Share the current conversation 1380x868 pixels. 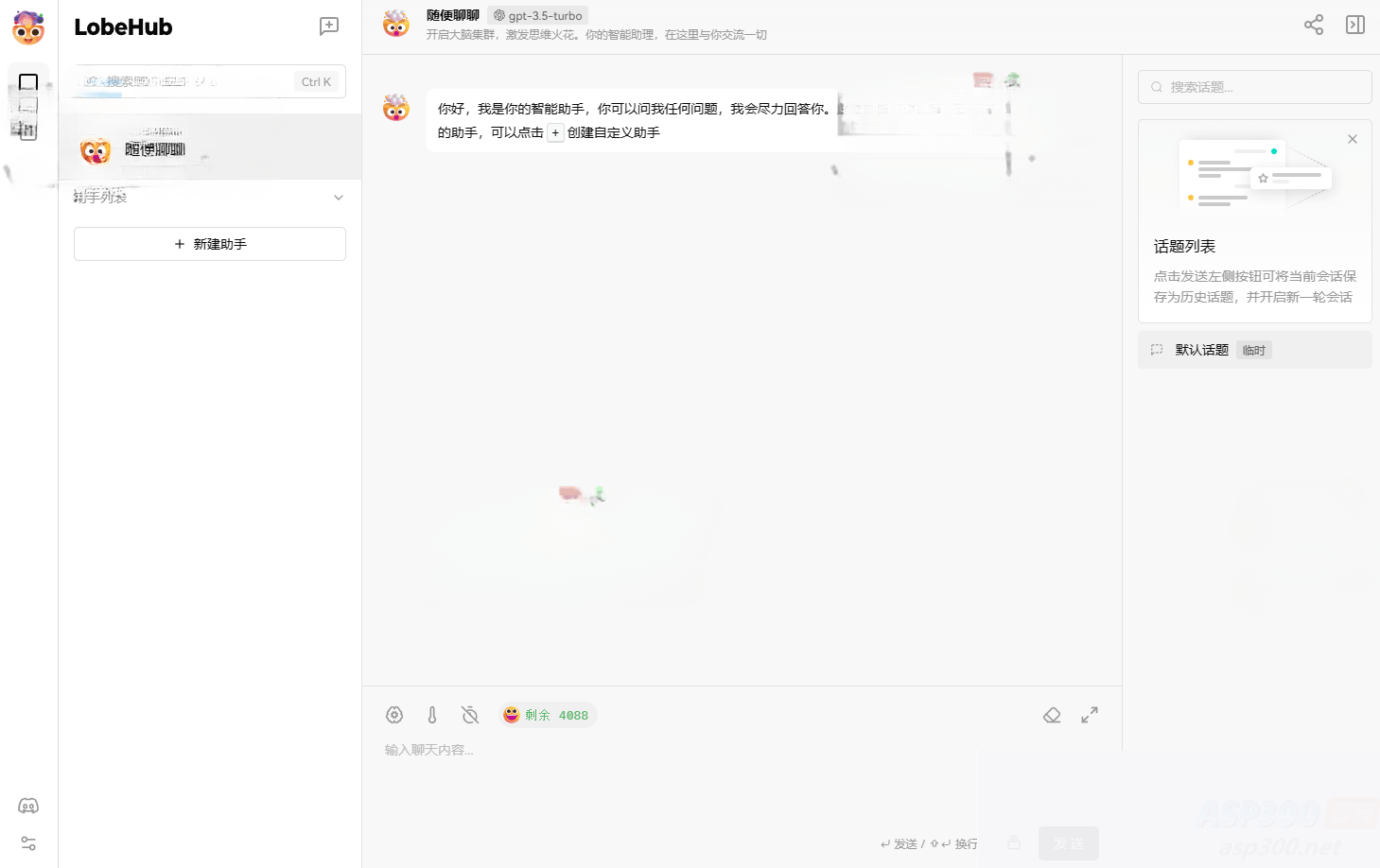(x=1314, y=25)
